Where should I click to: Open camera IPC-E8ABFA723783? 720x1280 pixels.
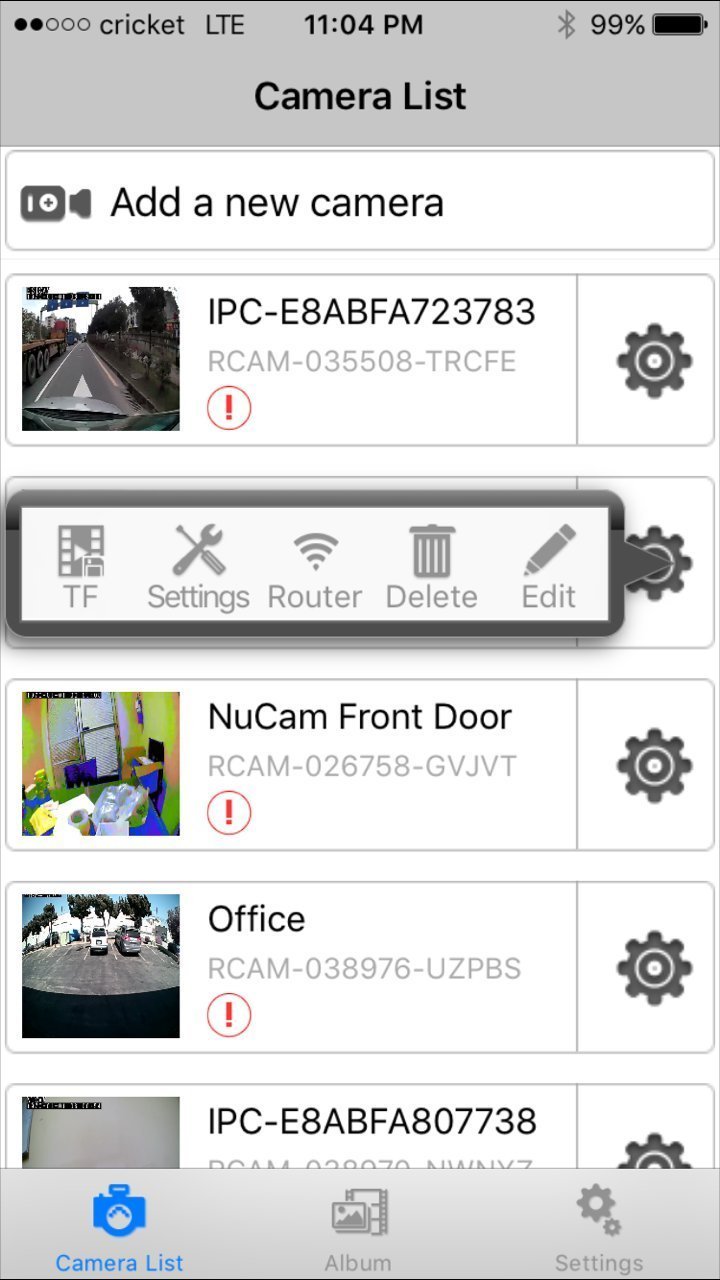pyautogui.click(x=292, y=360)
